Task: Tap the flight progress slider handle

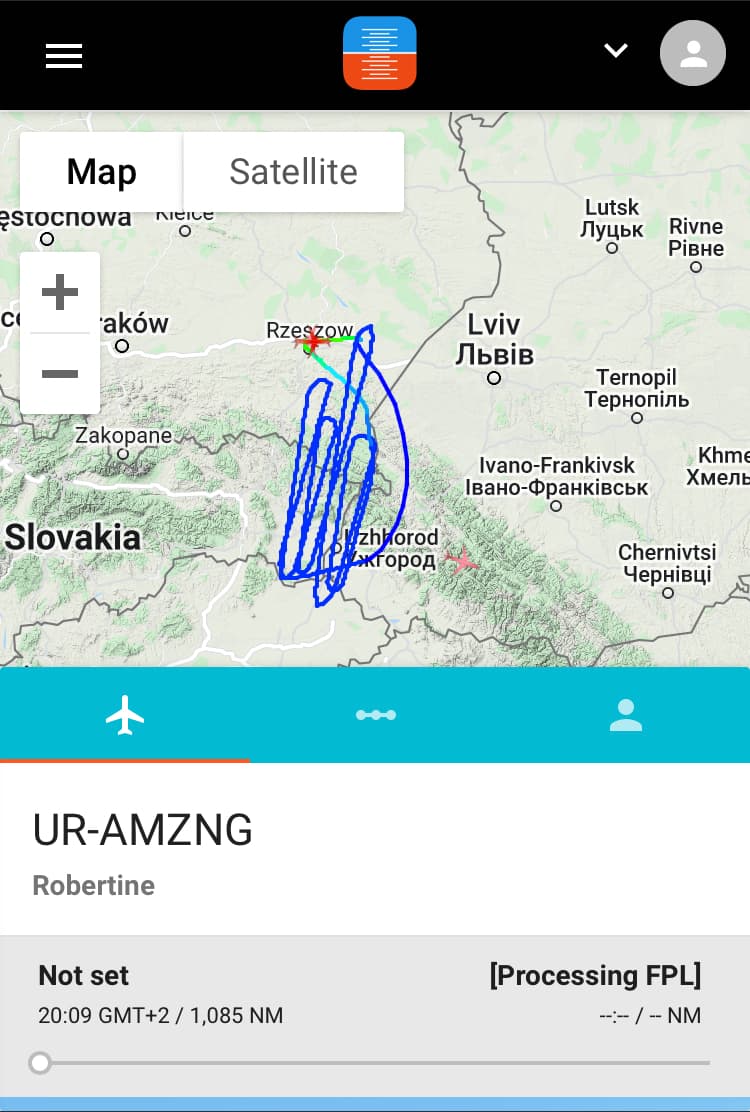Action: [40, 1062]
